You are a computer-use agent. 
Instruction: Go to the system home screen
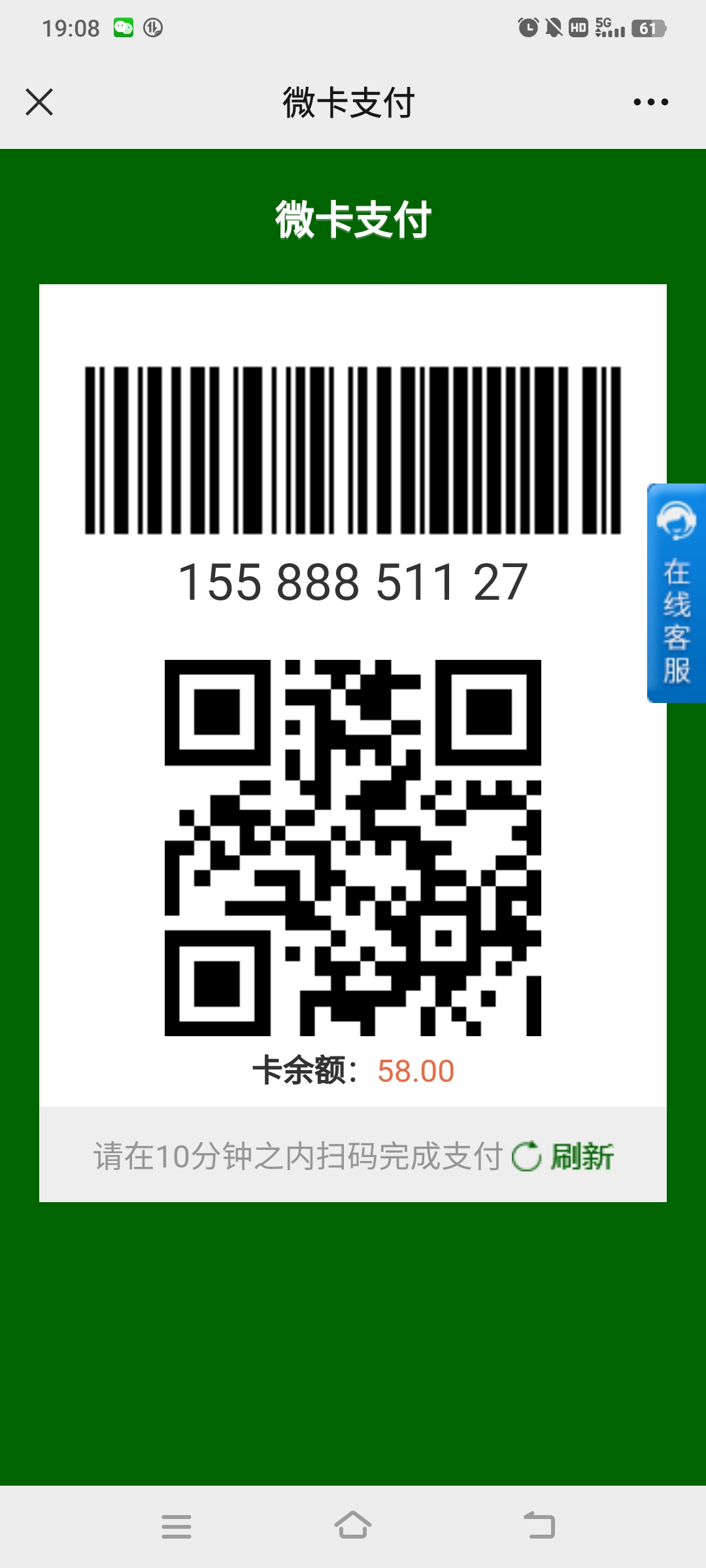click(x=353, y=1526)
